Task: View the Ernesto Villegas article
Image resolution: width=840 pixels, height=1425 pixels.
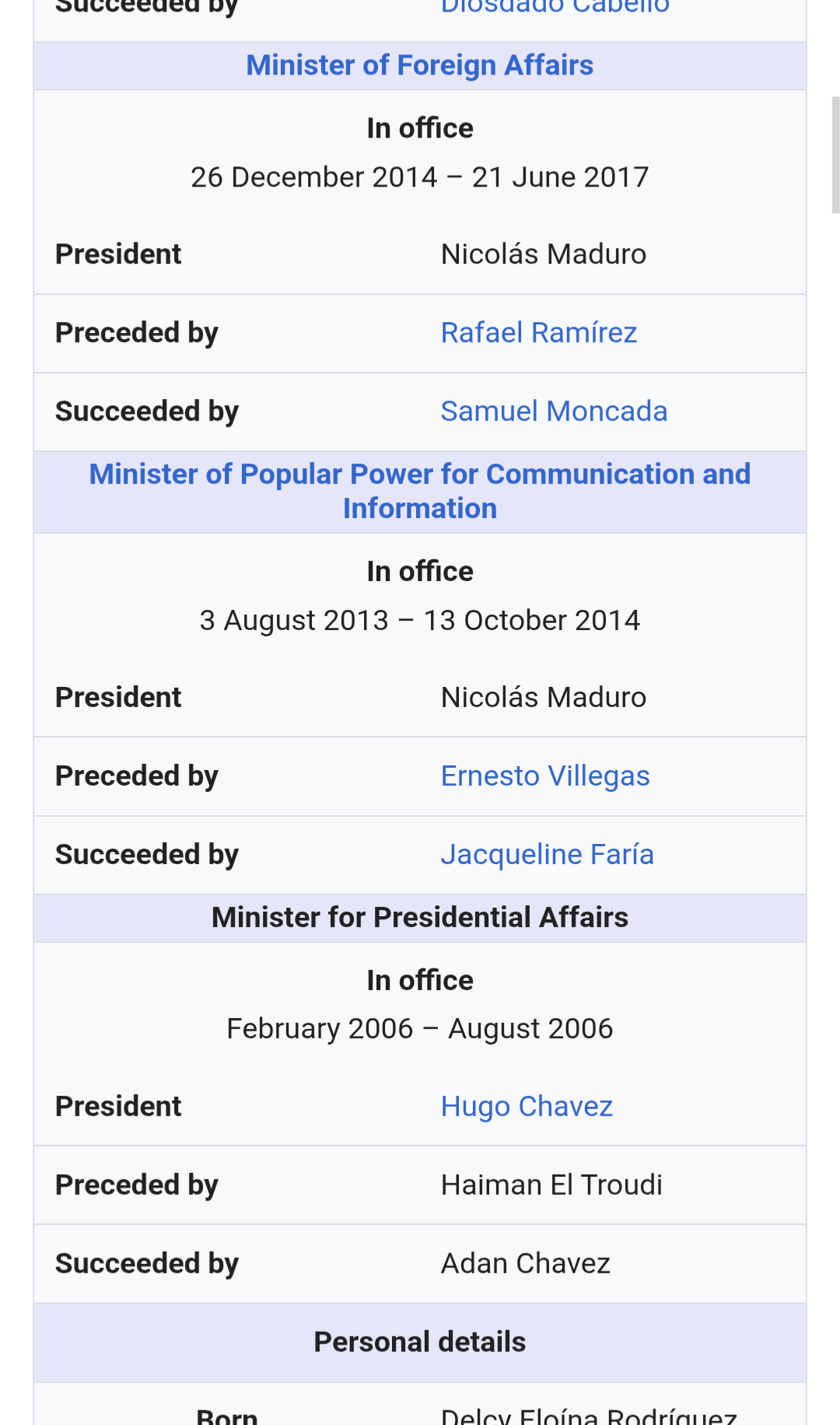Action: (x=544, y=776)
